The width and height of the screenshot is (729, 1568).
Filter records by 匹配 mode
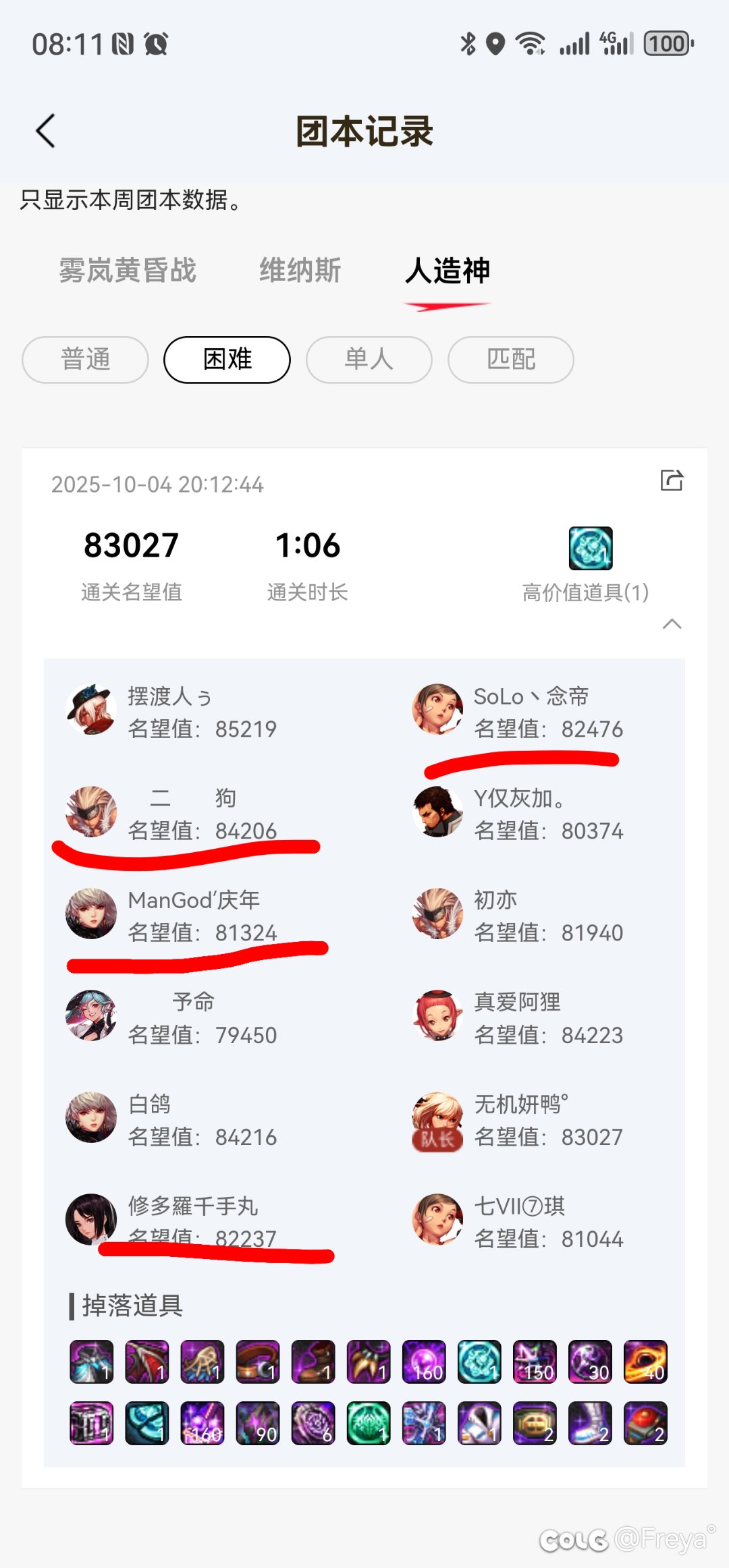(511, 360)
